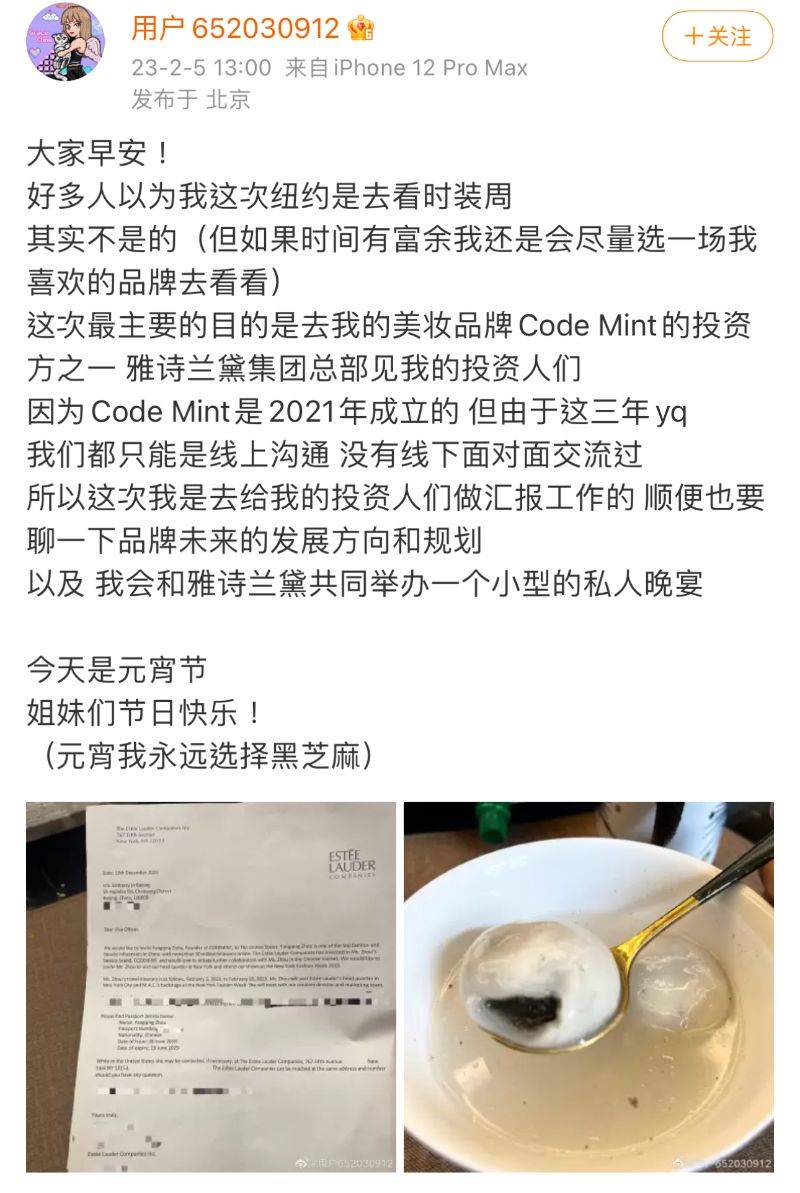Follow user 652030912 with 关注 button
The width and height of the screenshot is (800, 1193).
pos(718,37)
